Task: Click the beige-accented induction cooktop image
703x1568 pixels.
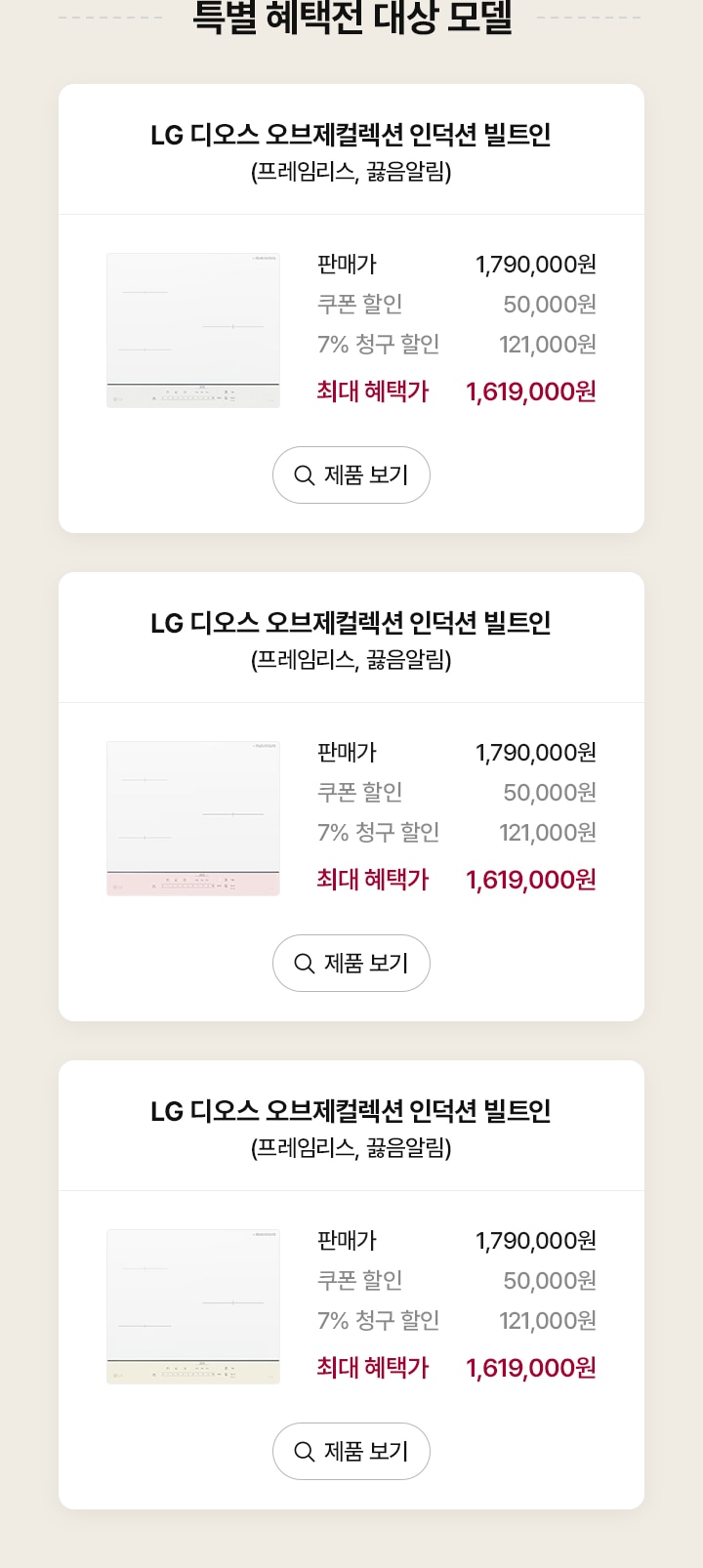Action: [192, 1306]
